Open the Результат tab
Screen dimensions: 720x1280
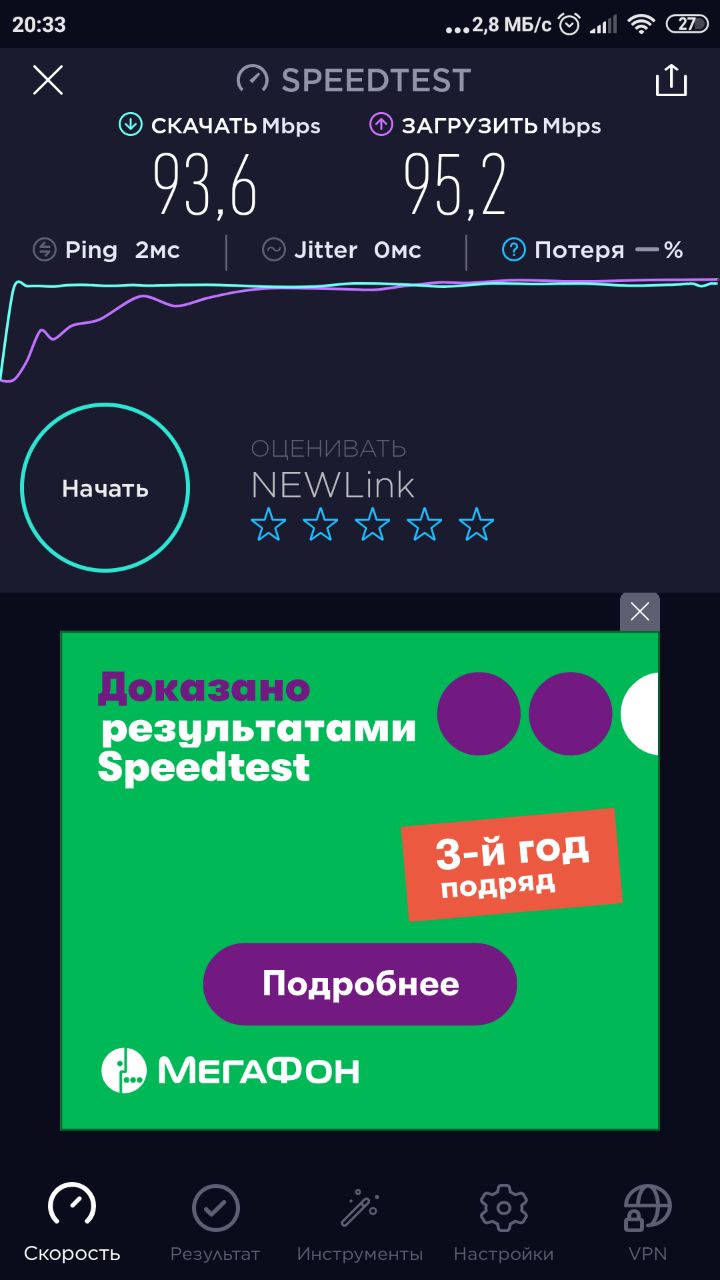pyautogui.click(x=215, y=1223)
